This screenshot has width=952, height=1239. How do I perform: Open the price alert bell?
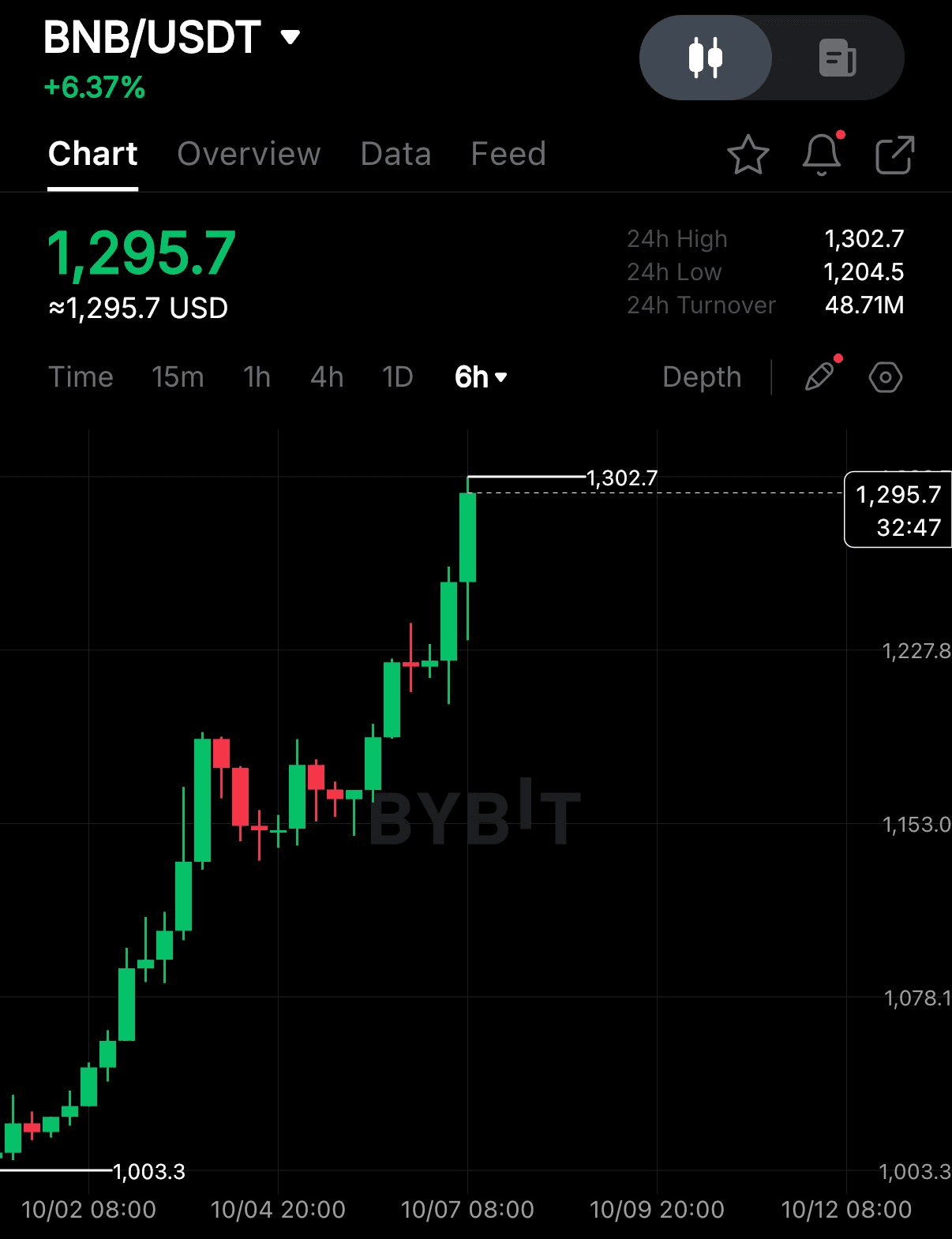pos(821,155)
